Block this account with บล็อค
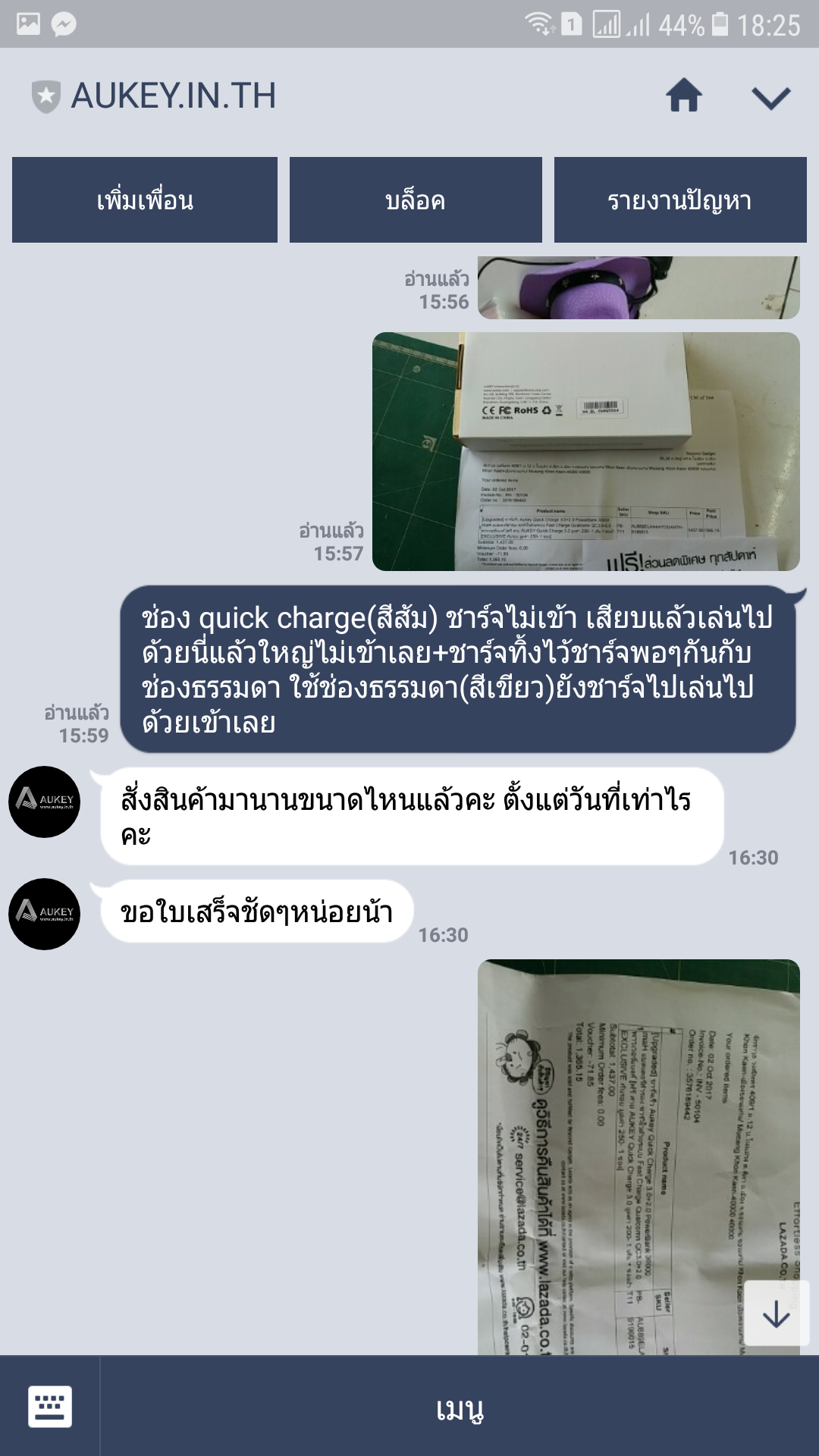This screenshot has height=1456, width=819. pyautogui.click(x=416, y=200)
